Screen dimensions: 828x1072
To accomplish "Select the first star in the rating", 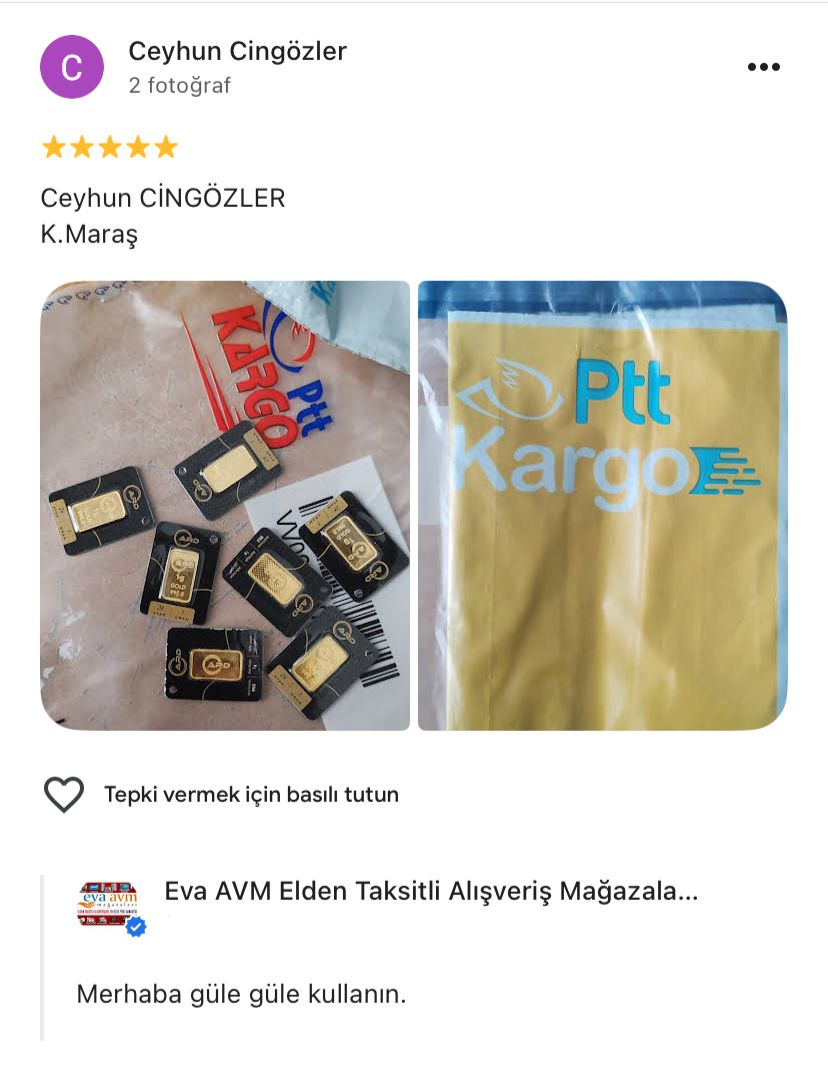I will tap(55, 147).
